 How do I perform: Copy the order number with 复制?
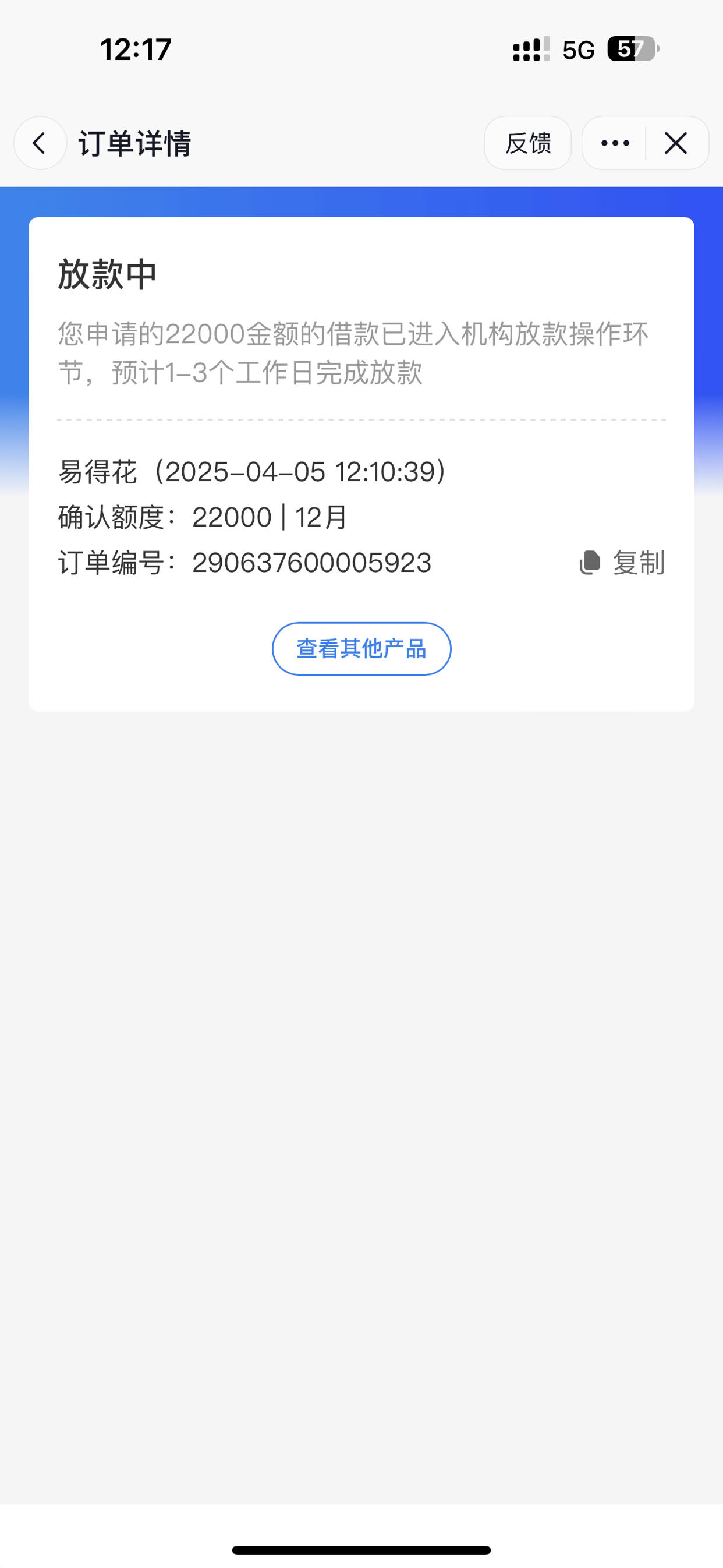click(621, 563)
